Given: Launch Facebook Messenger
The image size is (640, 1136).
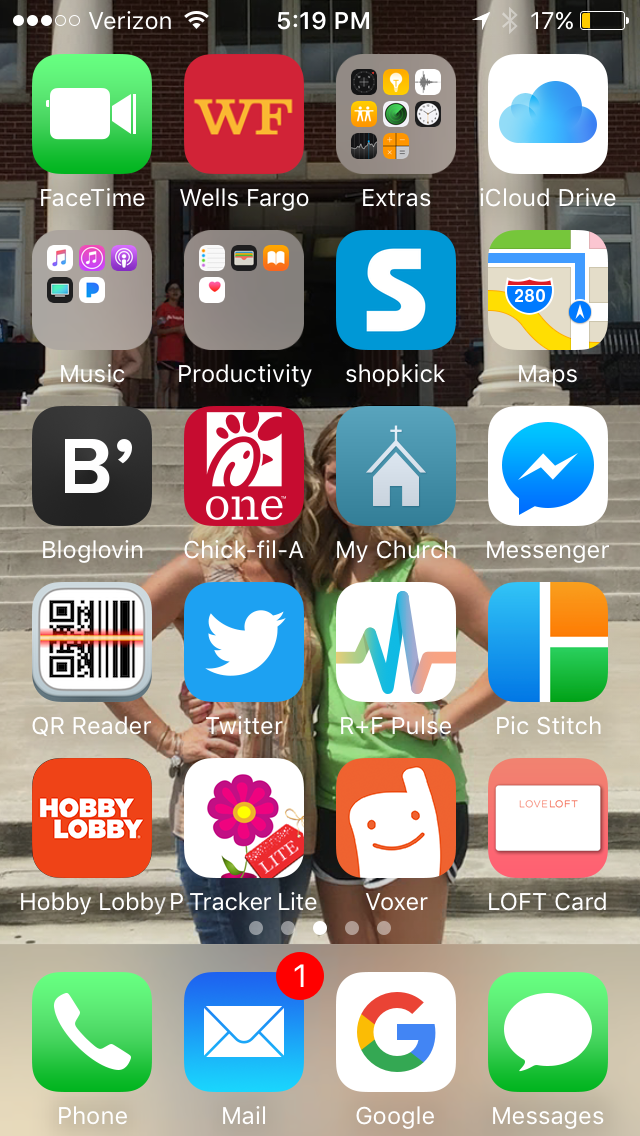Looking at the screenshot, I should click(548, 466).
